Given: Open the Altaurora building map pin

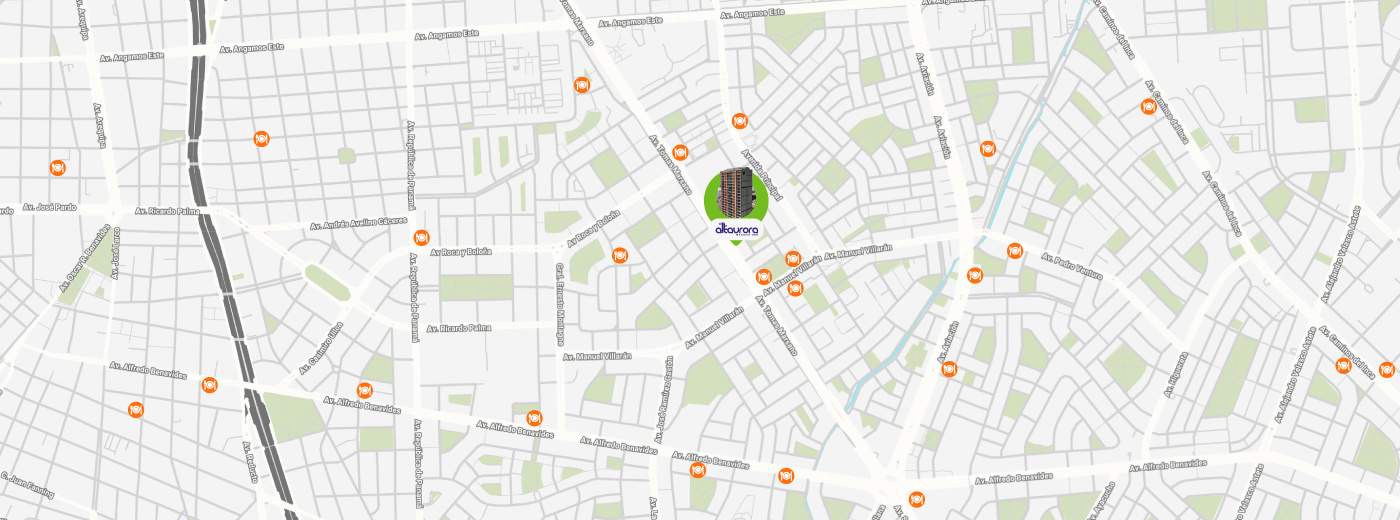Looking at the screenshot, I should pyautogui.click(x=736, y=205).
